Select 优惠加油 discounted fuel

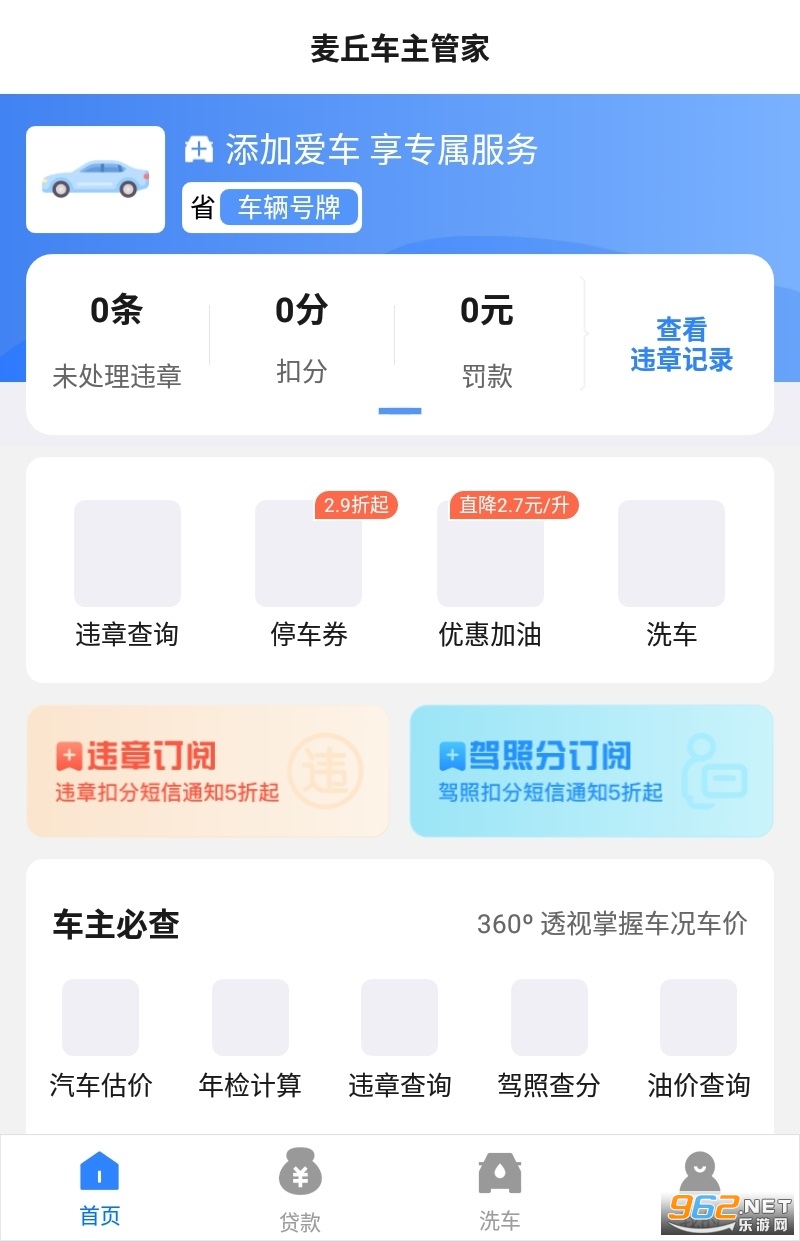click(490, 574)
